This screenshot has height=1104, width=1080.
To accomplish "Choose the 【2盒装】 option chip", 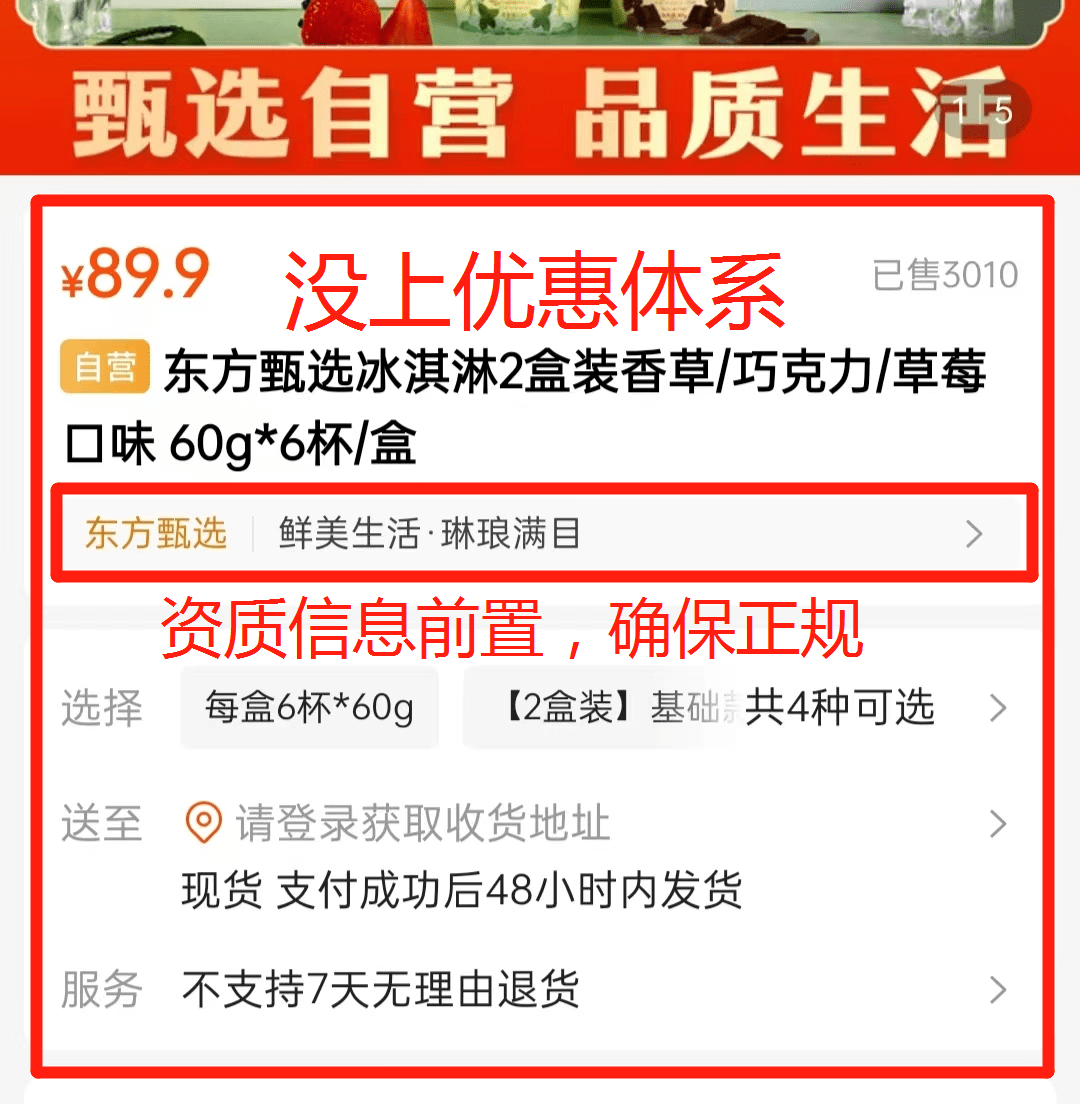I will click(600, 709).
